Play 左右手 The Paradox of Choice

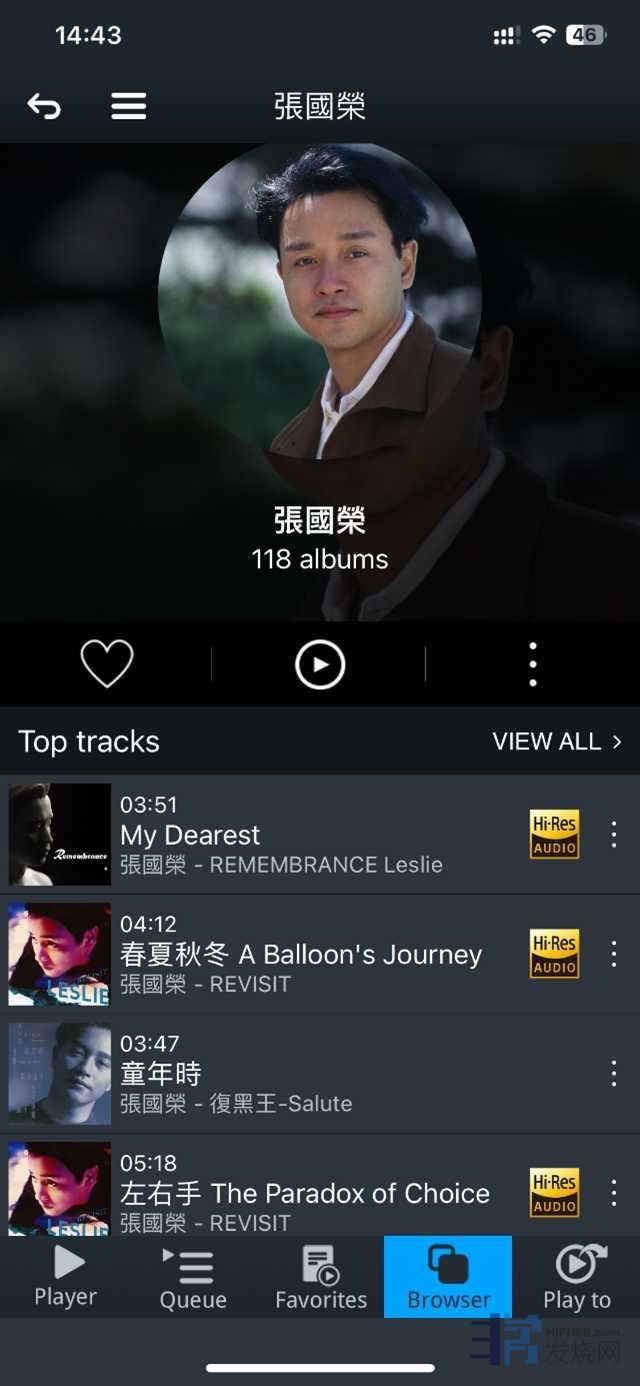(x=300, y=1192)
